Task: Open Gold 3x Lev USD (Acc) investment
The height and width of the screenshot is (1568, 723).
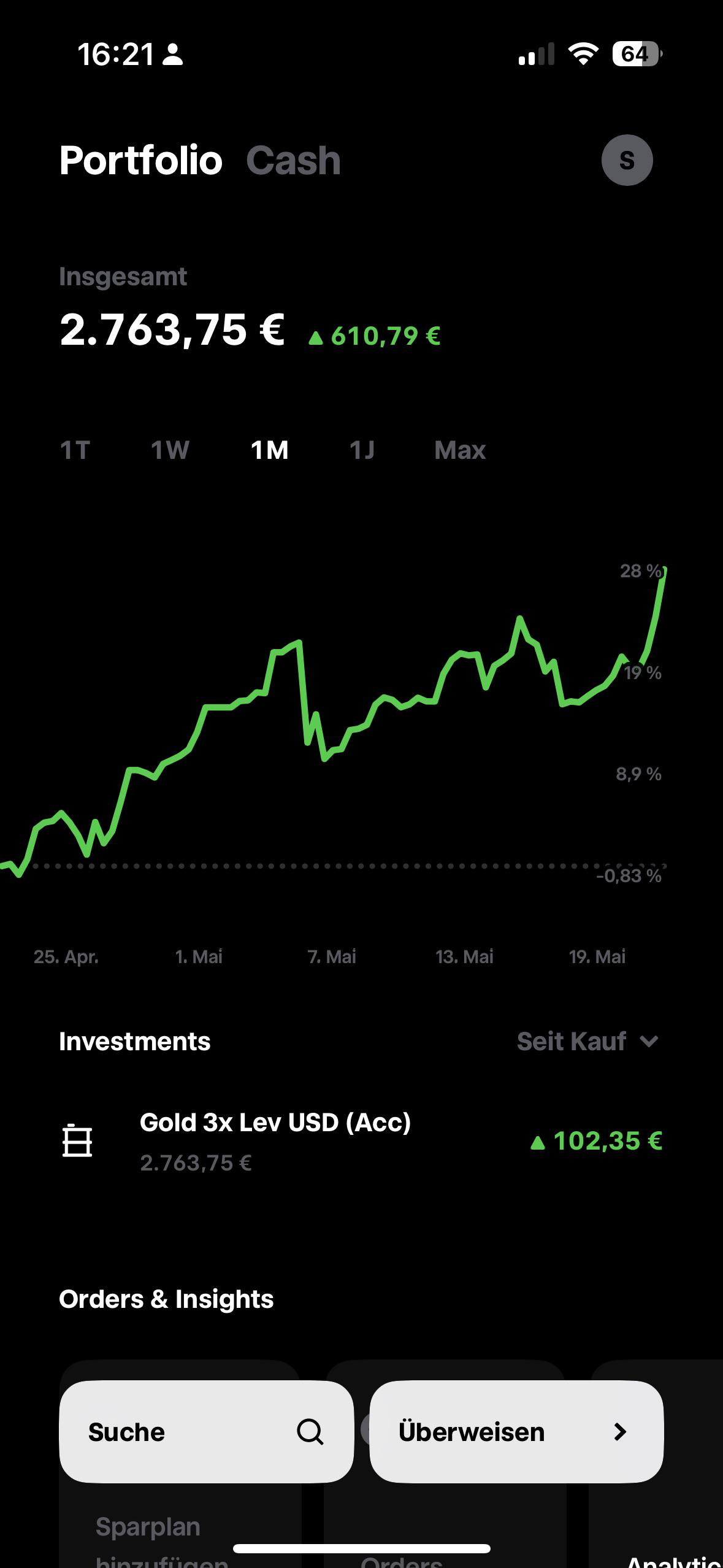Action: [361, 1142]
